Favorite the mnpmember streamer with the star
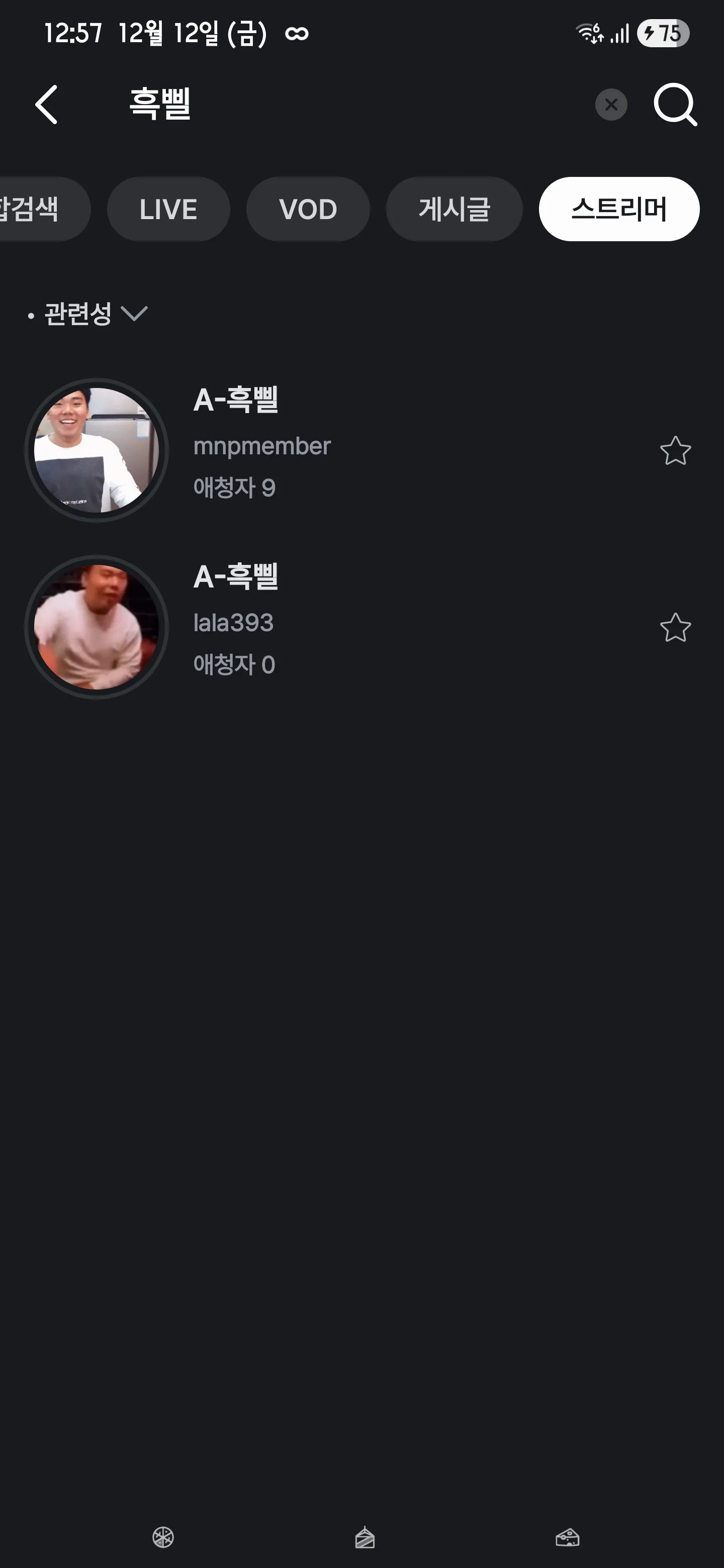 pyautogui.click(x=676, y=452)
